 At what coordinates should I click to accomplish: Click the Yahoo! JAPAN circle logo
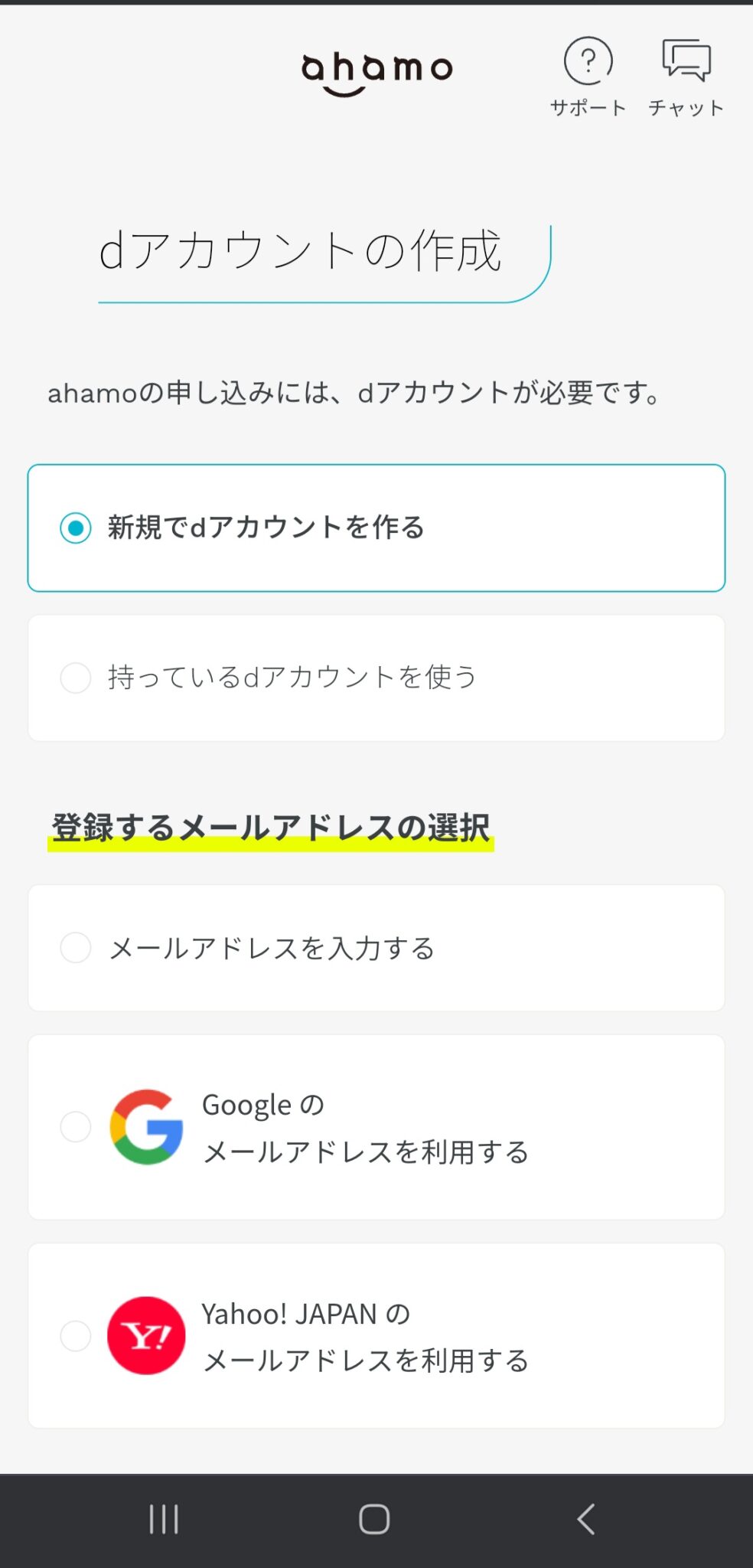click(x=146, y=1336)
